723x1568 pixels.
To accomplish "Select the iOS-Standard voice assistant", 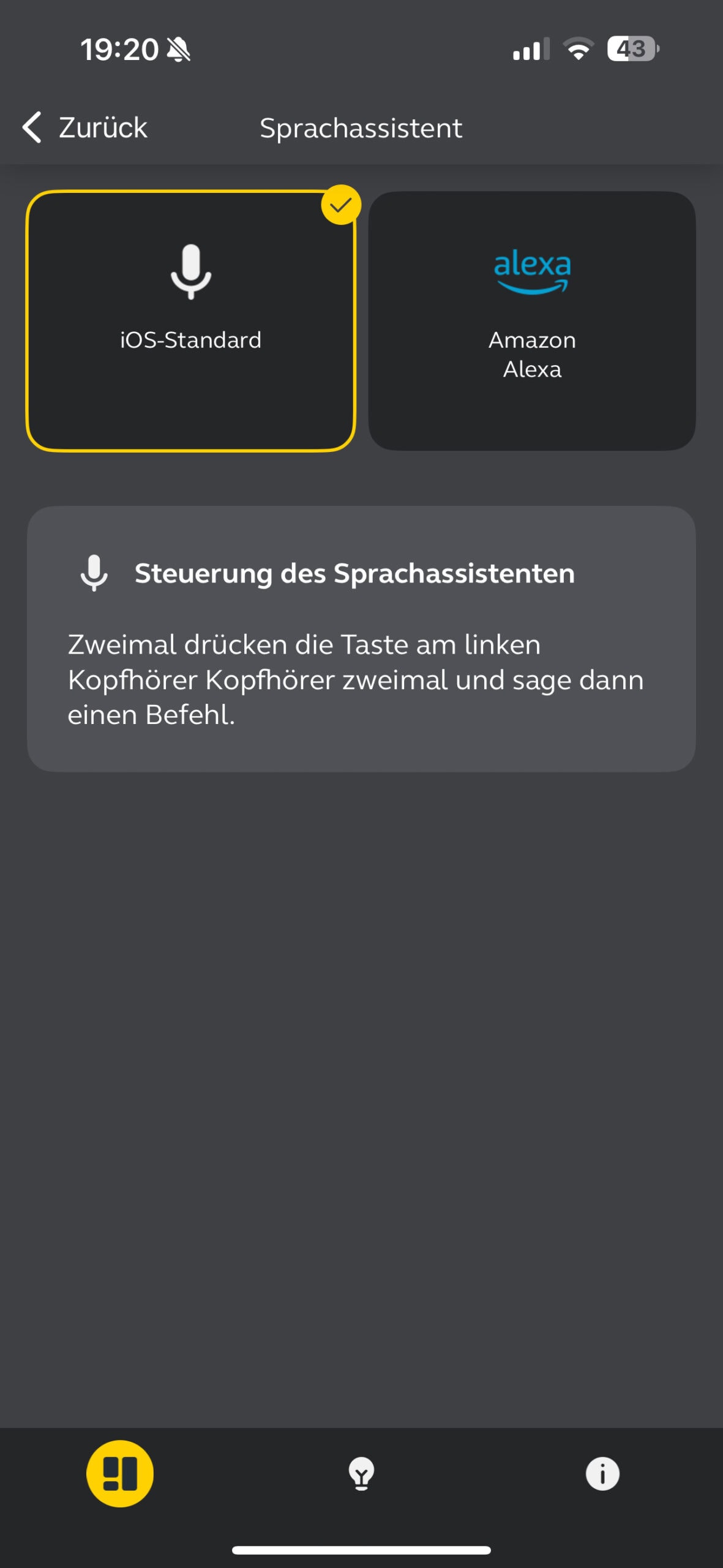I will click(x=190, y=321).
